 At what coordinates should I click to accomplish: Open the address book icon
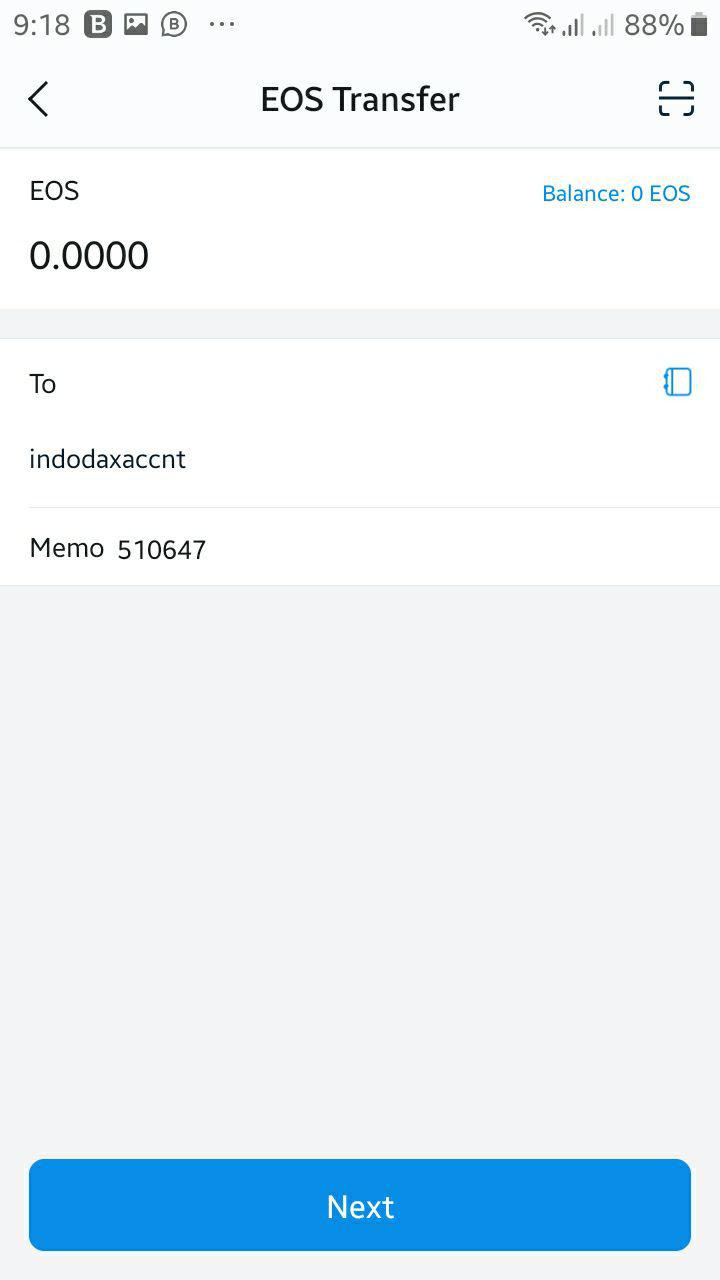coord(677,382)
